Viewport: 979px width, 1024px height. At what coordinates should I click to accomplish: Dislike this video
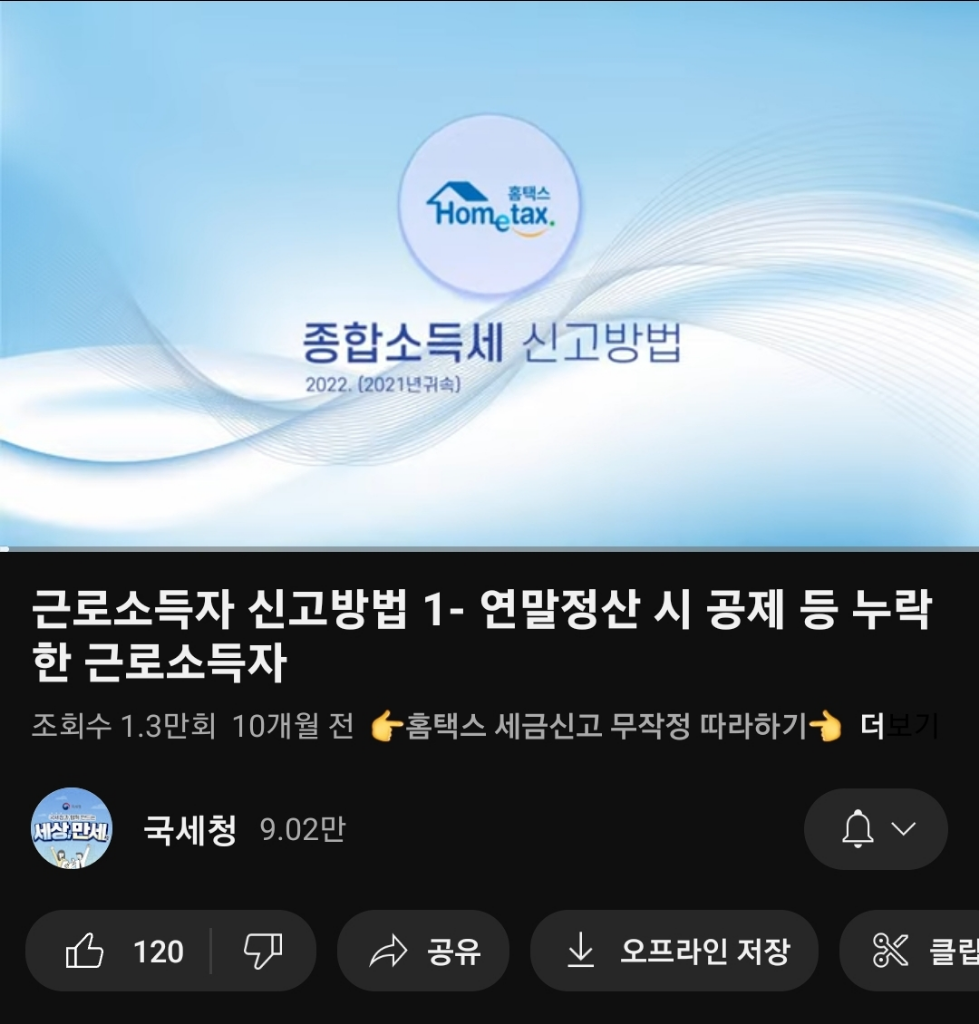tap(263, 951)
